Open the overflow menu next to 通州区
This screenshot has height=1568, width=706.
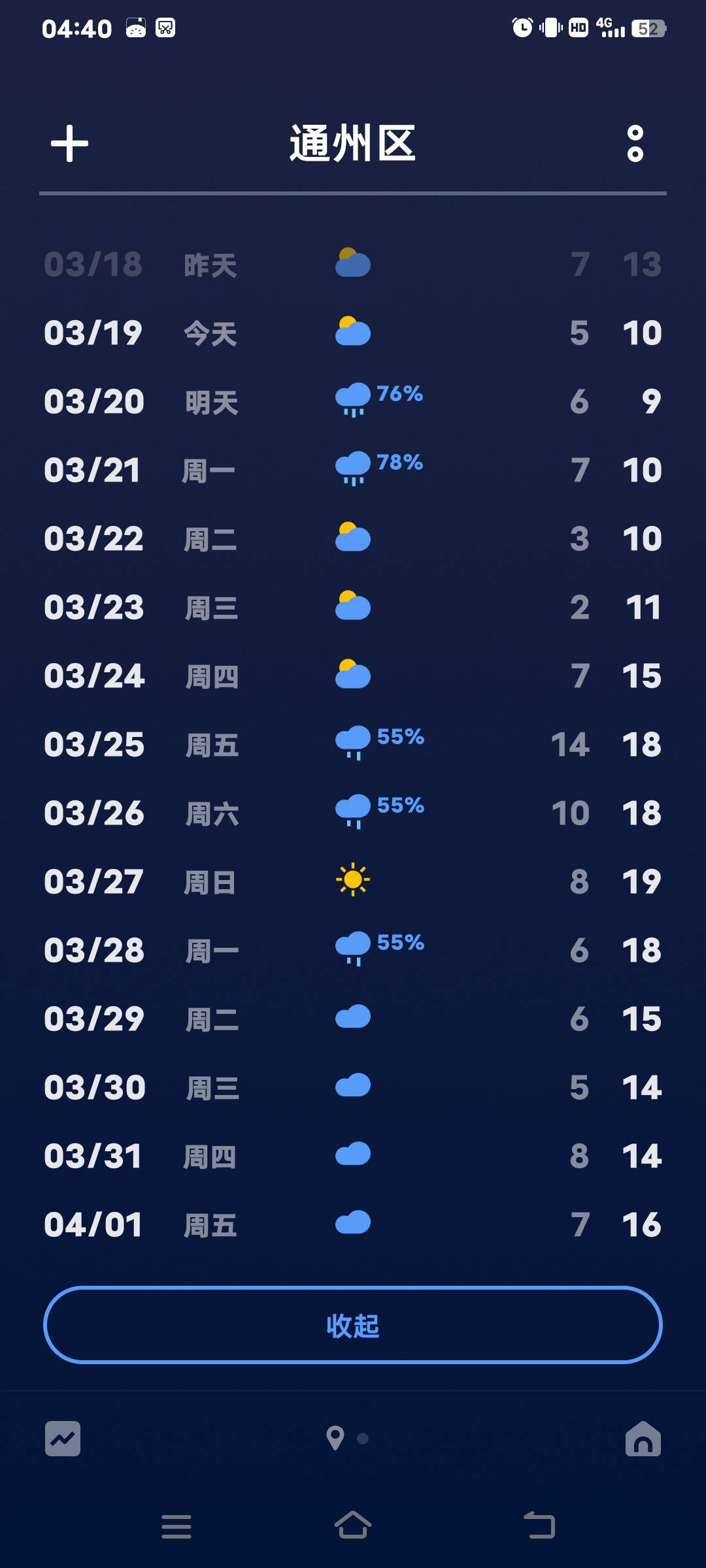pos(635,144)
